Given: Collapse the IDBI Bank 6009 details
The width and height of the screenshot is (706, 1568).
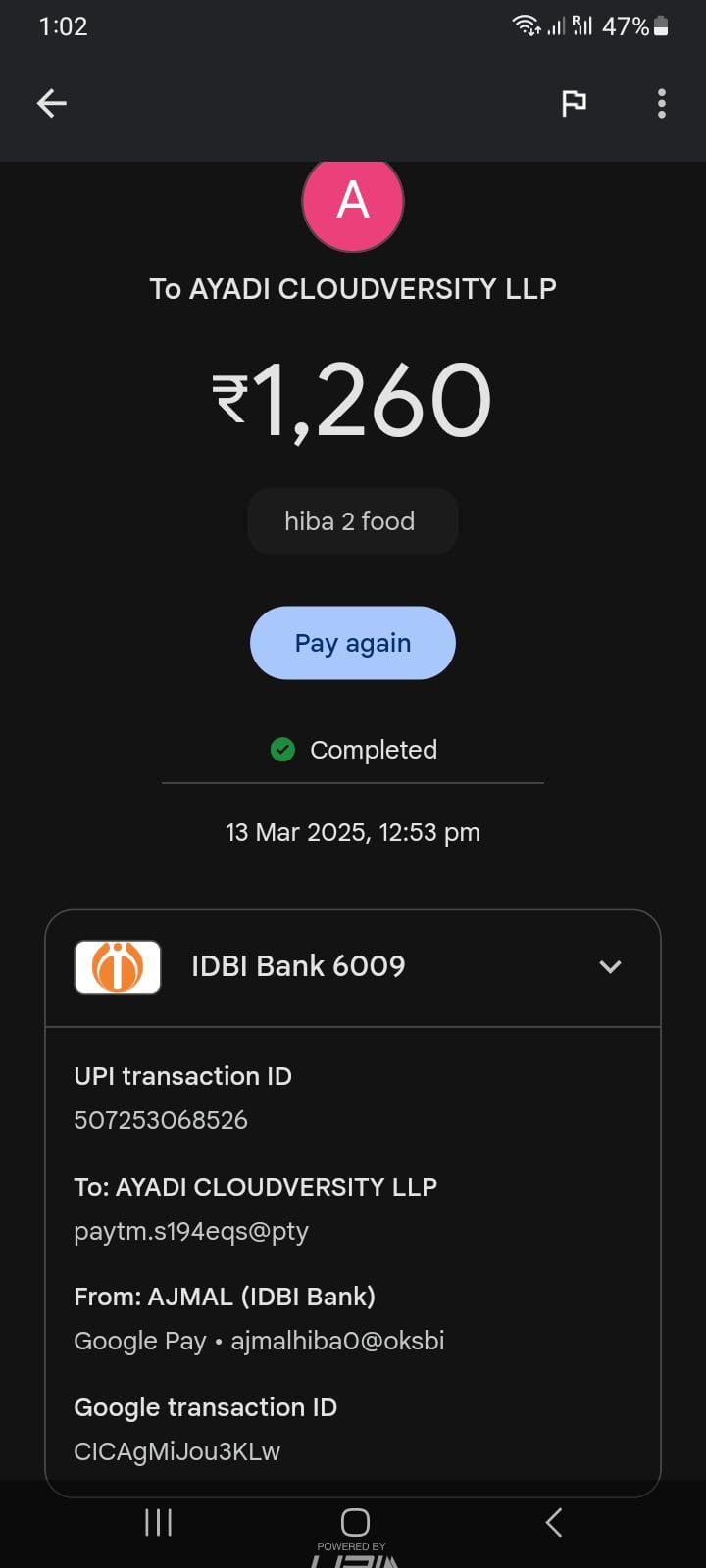Looking at the screenshot, I should coord(610,966).
